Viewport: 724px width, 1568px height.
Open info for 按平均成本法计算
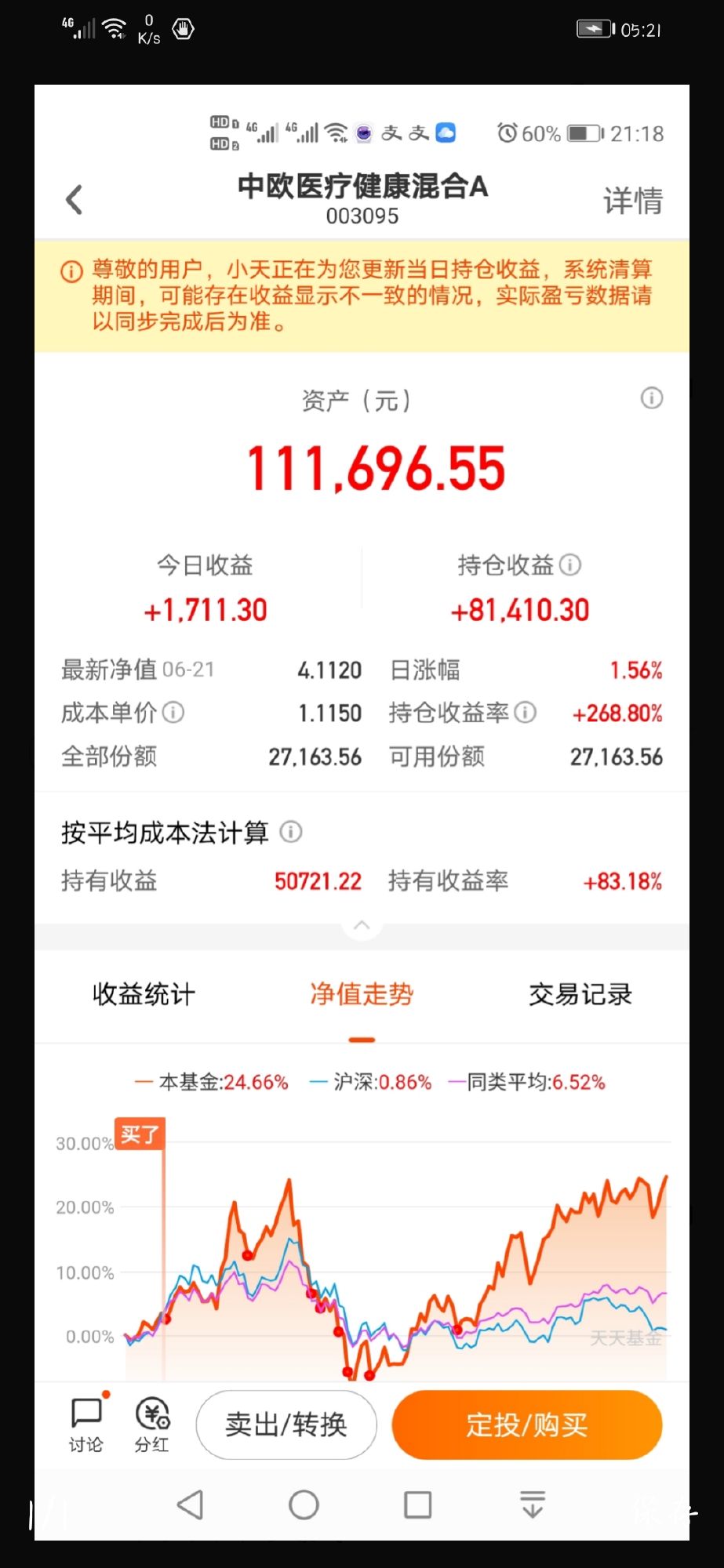pyautogui.click(x=291, y=832)
